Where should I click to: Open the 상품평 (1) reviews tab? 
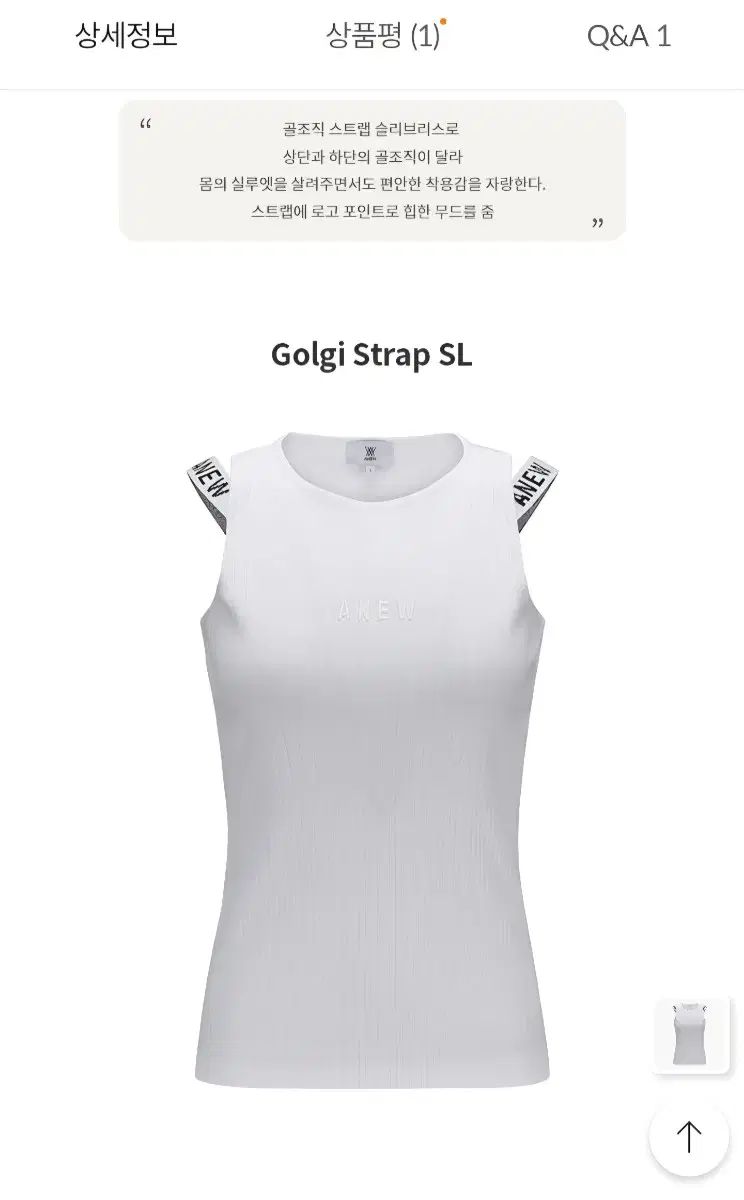click(x=384, y=37)
